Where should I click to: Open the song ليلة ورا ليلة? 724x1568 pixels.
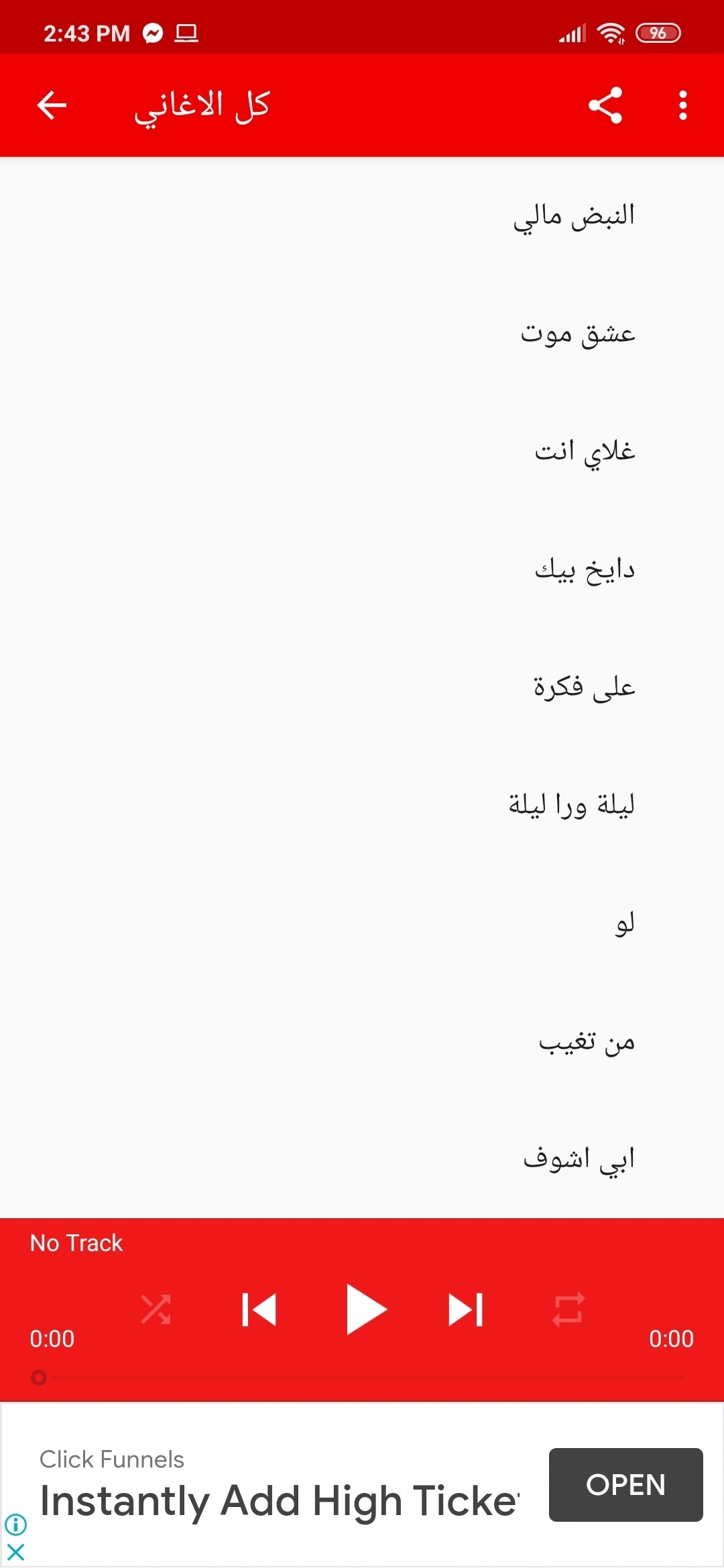point(571,805)
